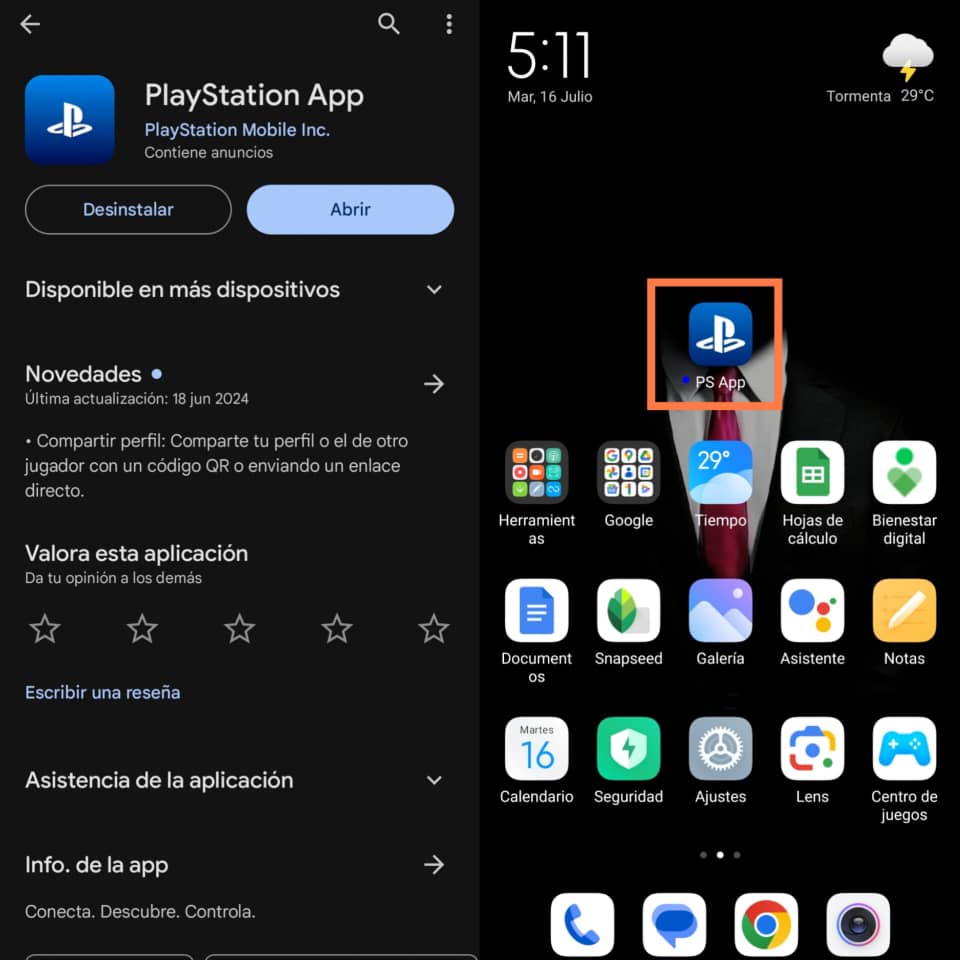The width and height of the screenshot is (960, 960).
Task: Open the app with Abrir
Action: click(x=350, y=210)
